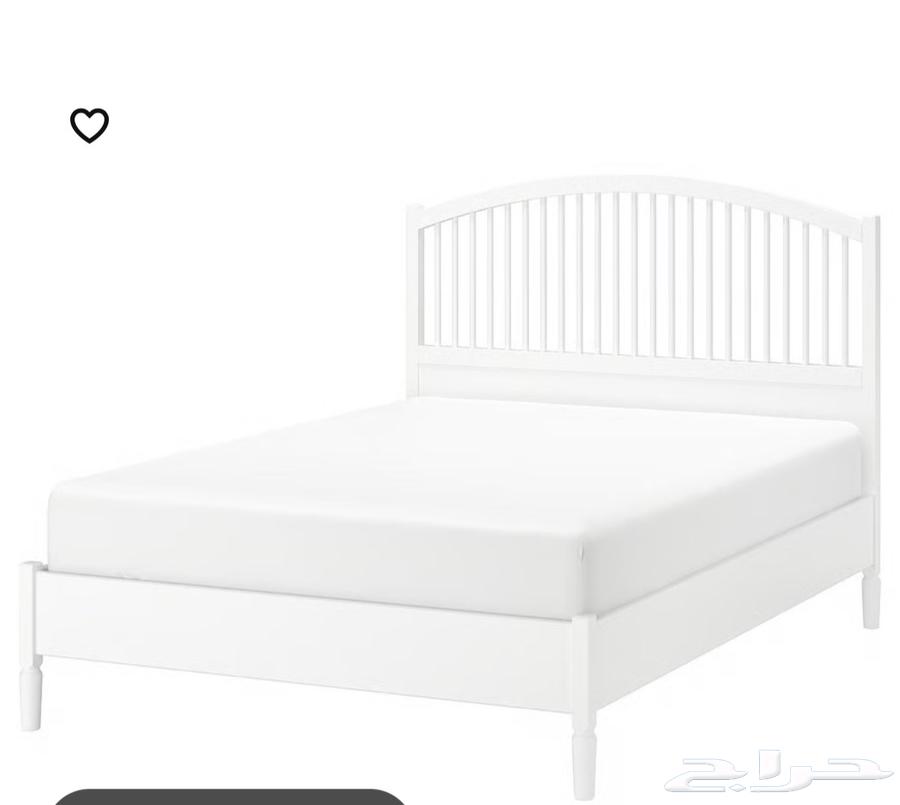Add the white bed to favorites
The height and width of the screenshot is (805, 900).
(x=89, y=125)
